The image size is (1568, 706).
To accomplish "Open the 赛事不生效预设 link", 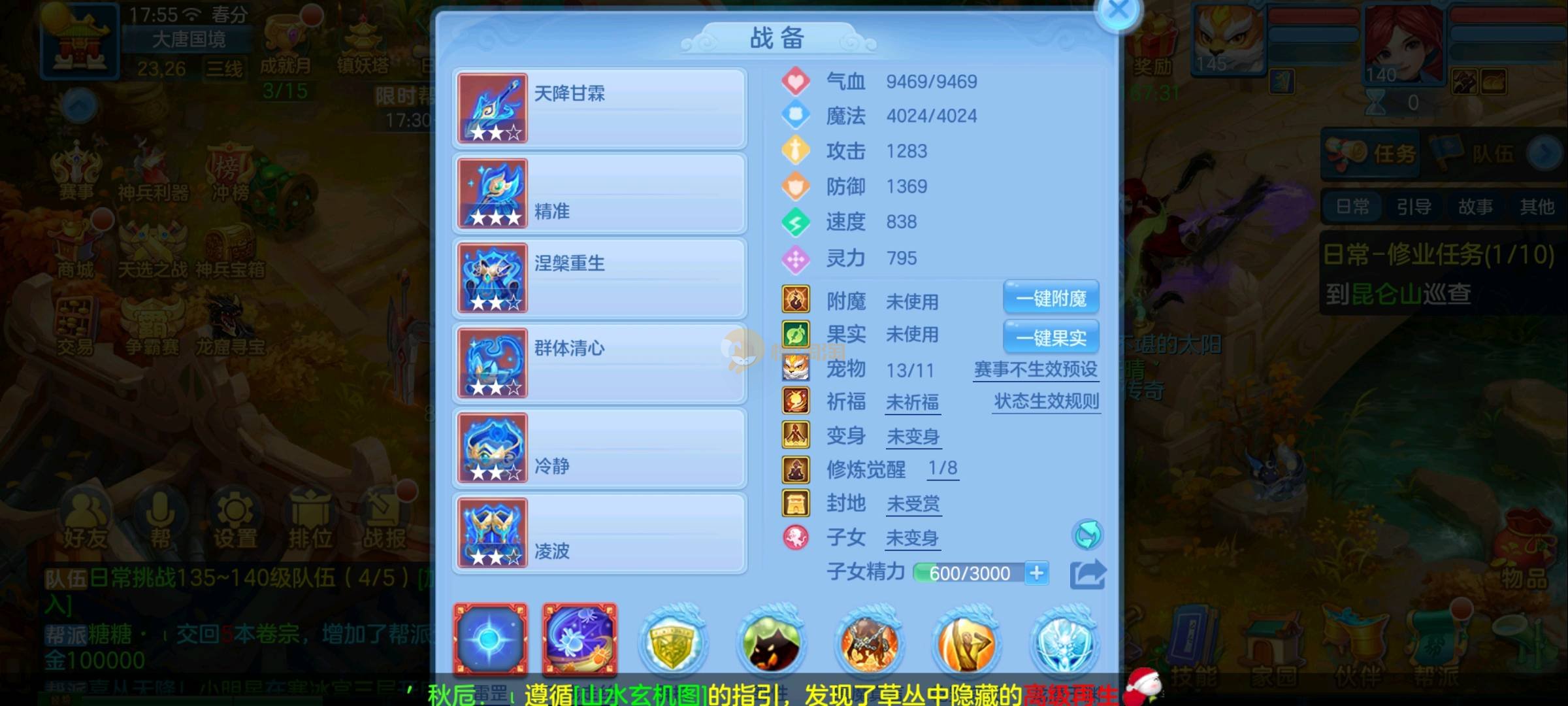I will click(x=1036, y=370).
